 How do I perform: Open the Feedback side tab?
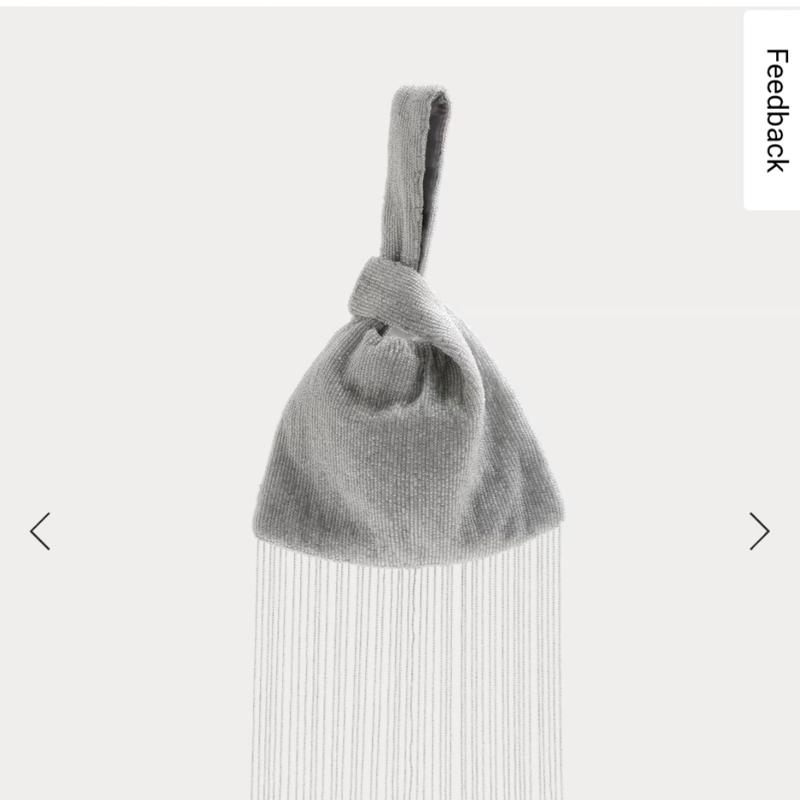pos(773,110)
